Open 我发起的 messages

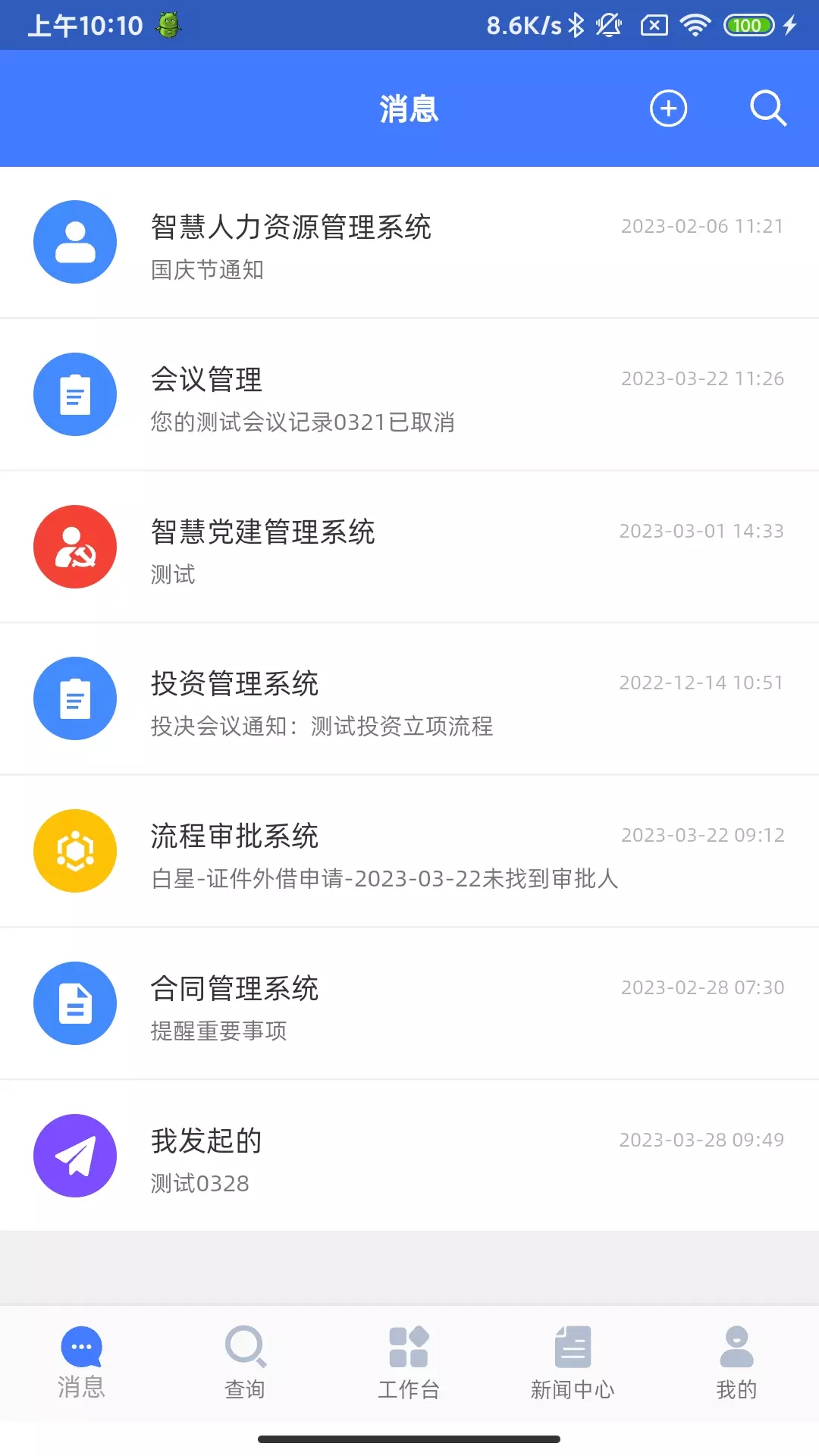tap(409, 1156)
